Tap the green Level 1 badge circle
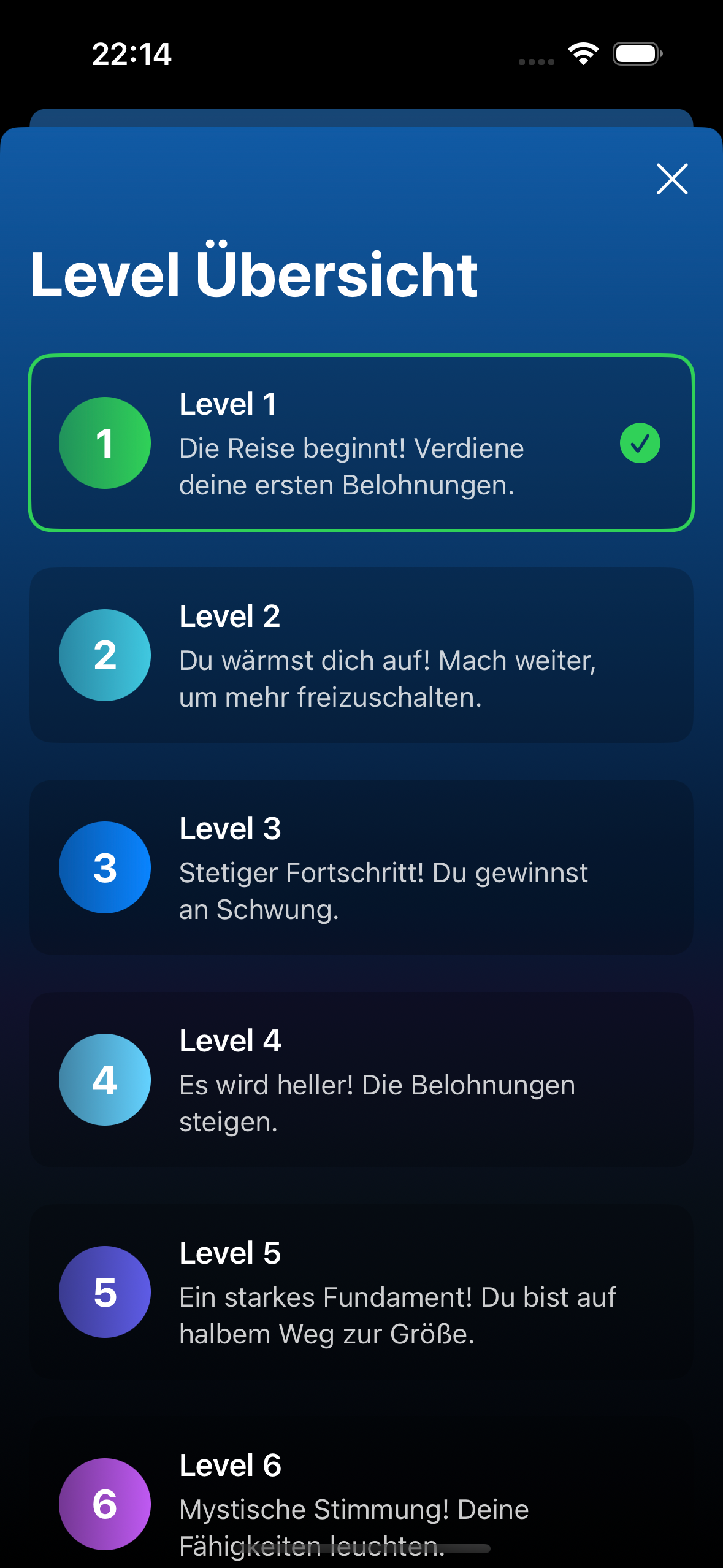Image resolution: width=723 pixels, height=1568 pixels. pyautogui.click(x=104, y=443)
